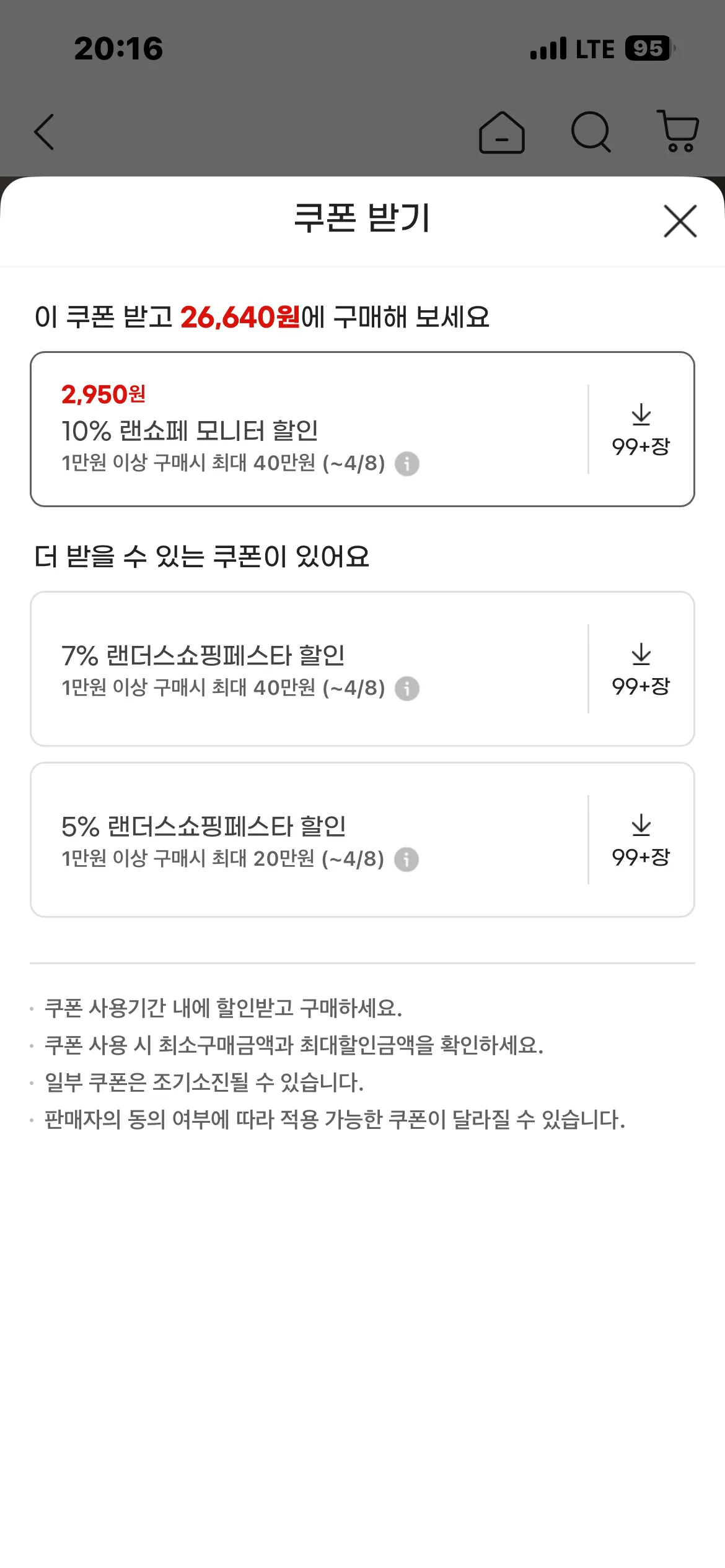The image size is (725, 1568).
Task: View info icon for the 5% coupon
Action: [x=406, y=859]
